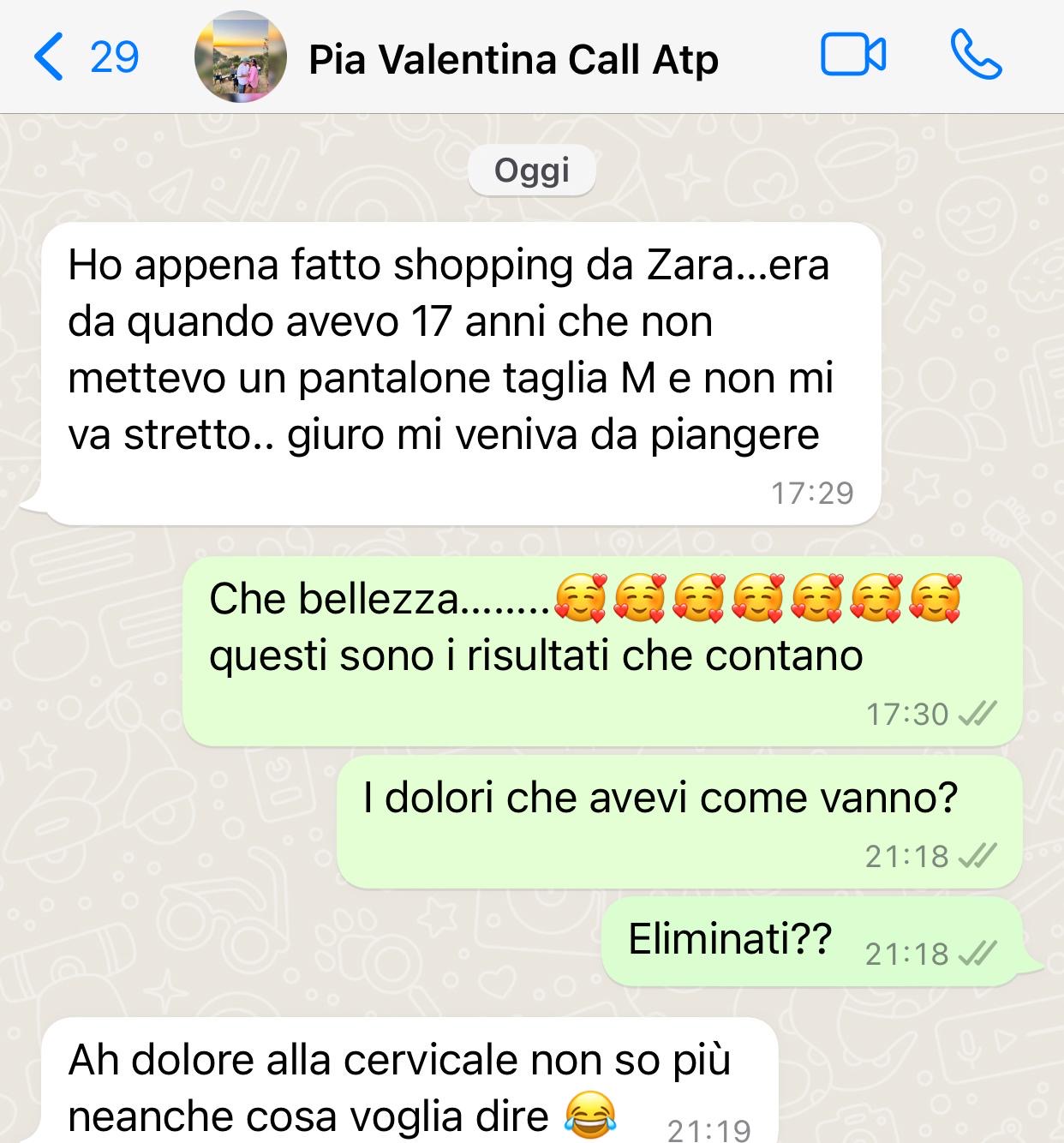1064x1143 pixels.
Task: Start a voice call with Pia Valentina
Action: point(975,57)
